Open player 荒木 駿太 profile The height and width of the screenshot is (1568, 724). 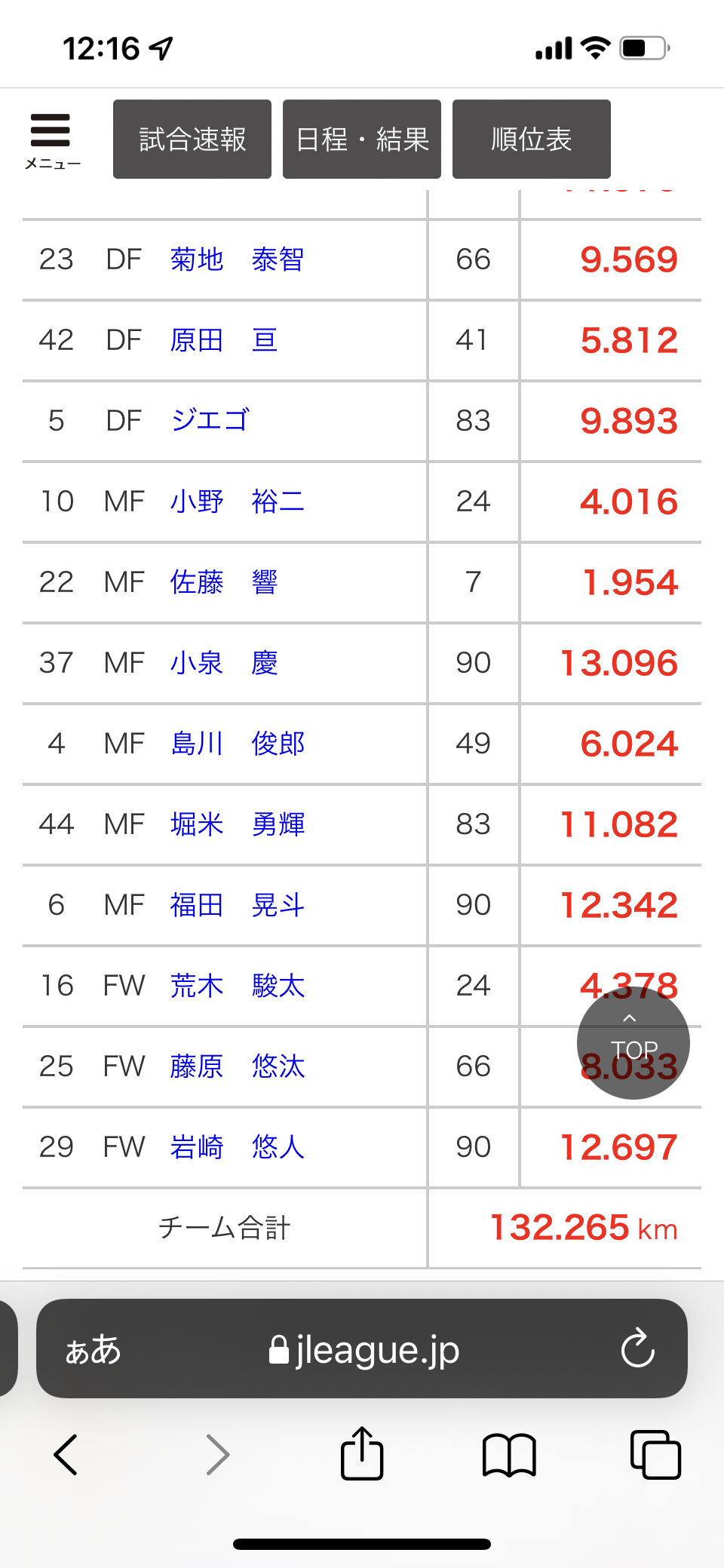click(237, 986)
